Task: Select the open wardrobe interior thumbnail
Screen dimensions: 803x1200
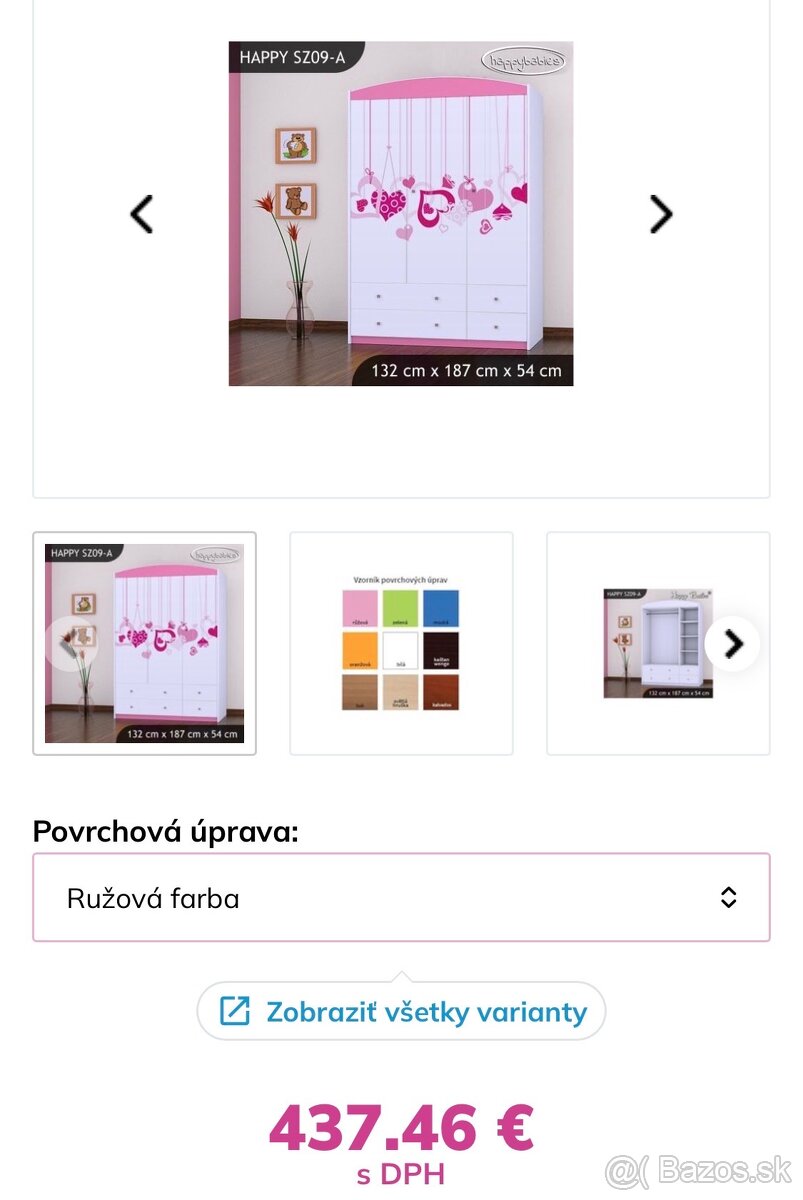Action: click(657, 643)
